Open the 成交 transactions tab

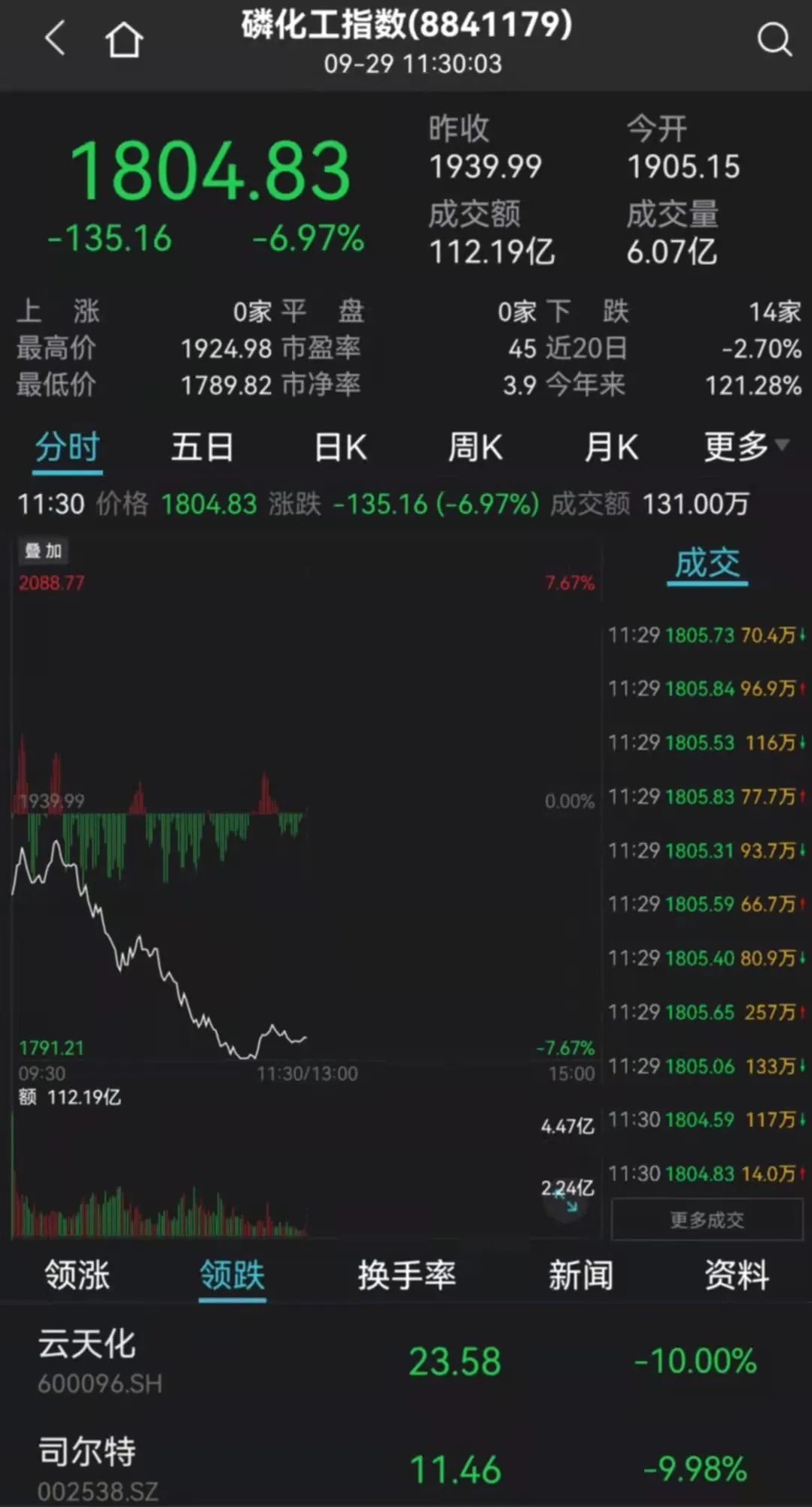(x=707, y=564)
